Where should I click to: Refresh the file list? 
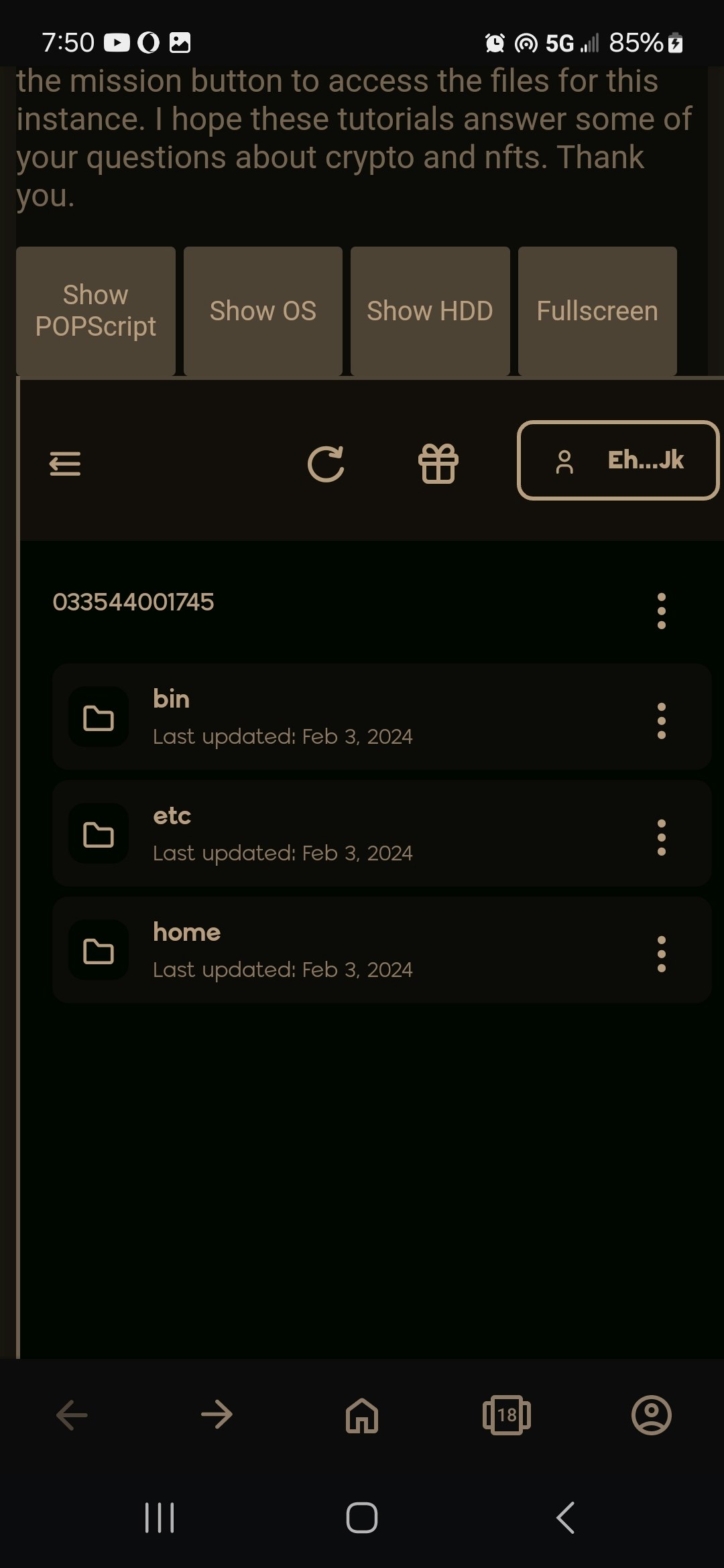pyautogui.click(x=326, y=463)
